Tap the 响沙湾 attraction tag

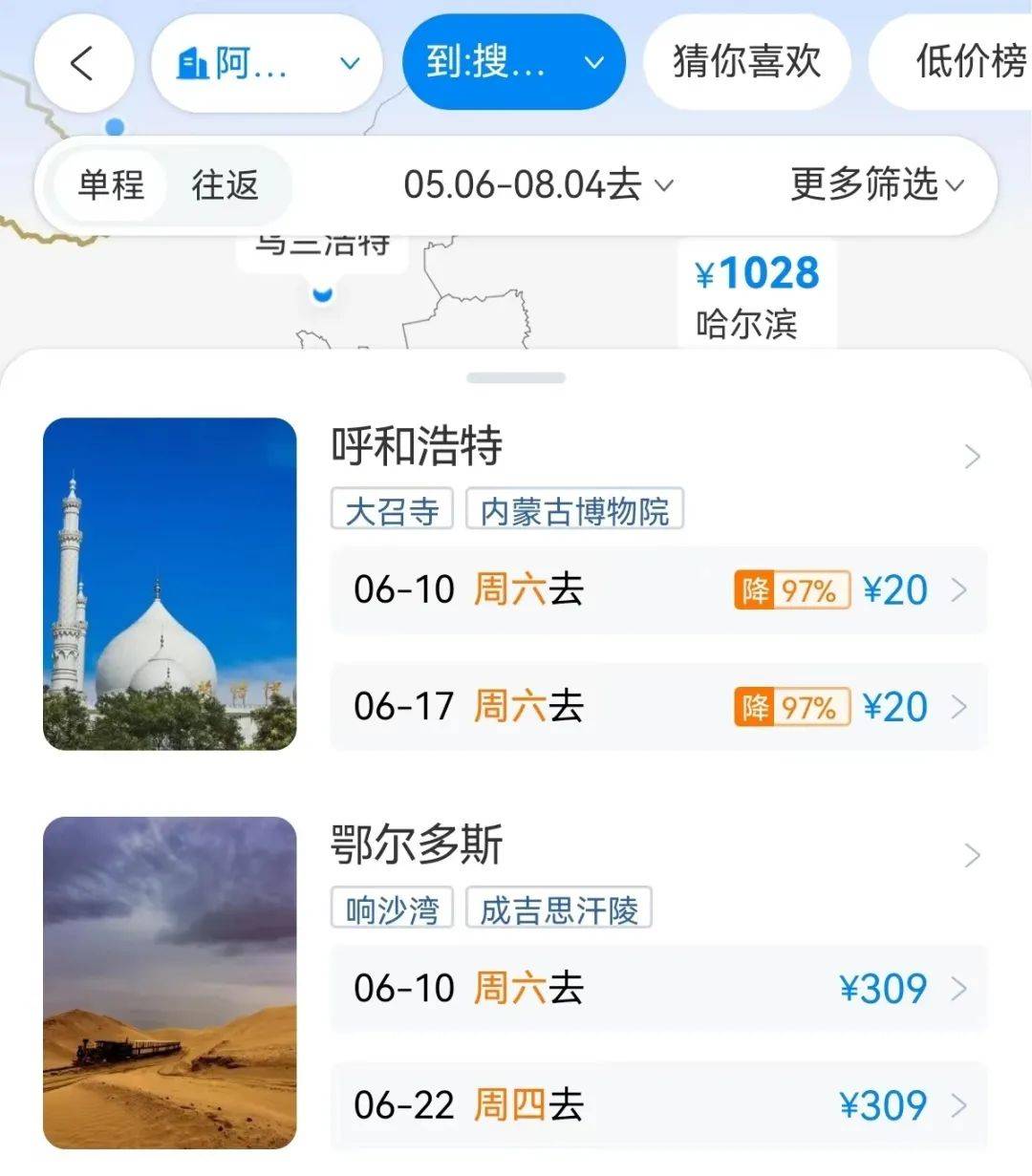[392, 909]
